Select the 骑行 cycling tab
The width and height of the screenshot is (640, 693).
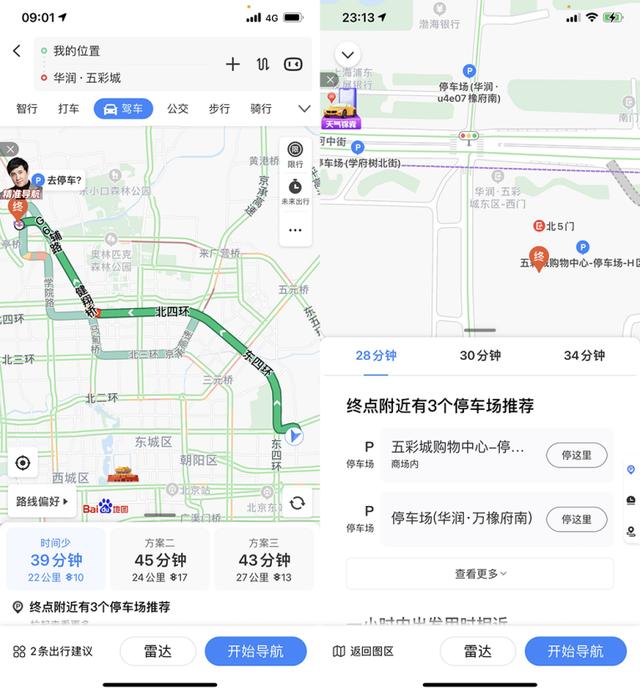260,109
